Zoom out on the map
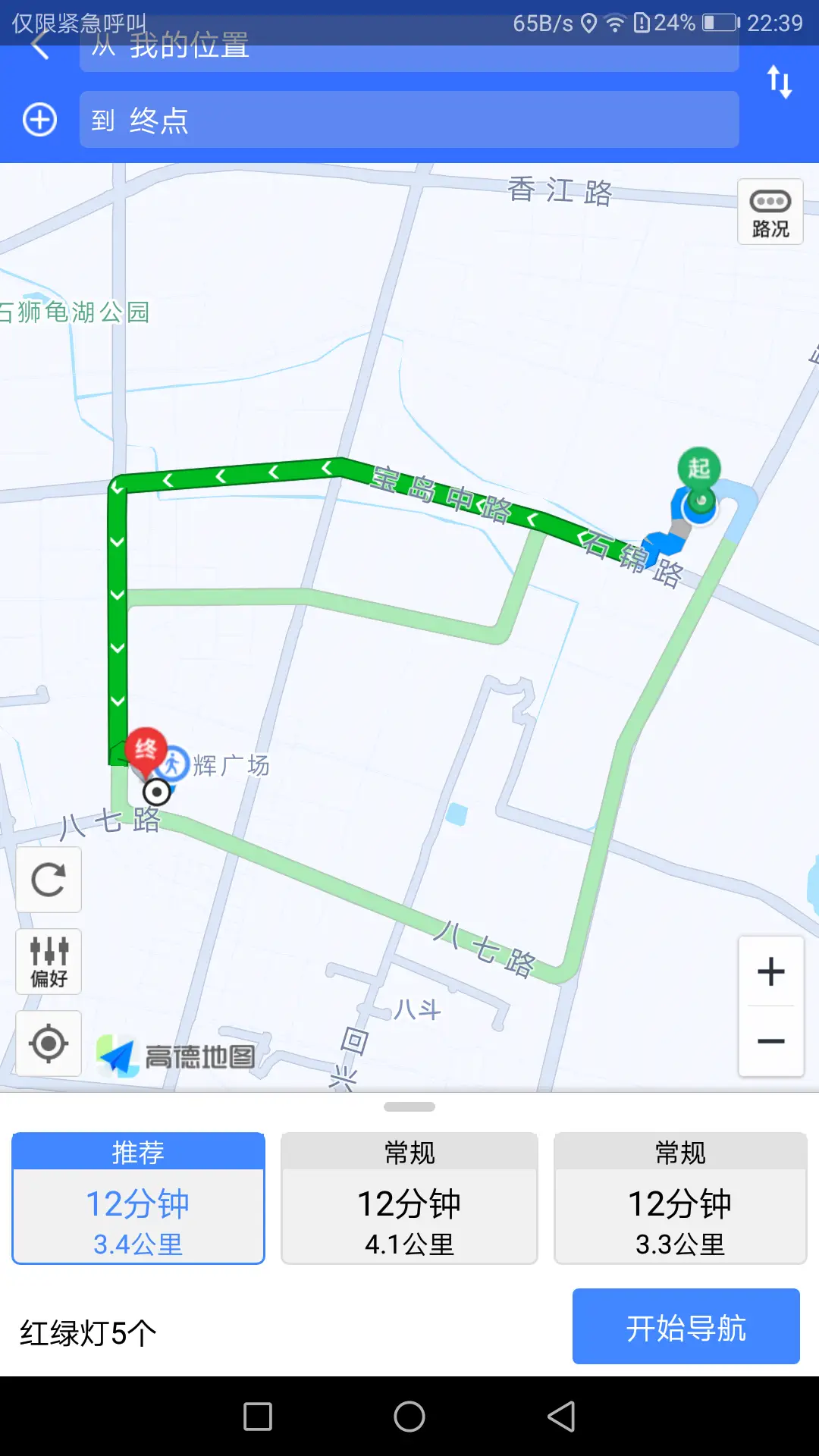The image size is (819, 1456). click(x=771, y=1041)
